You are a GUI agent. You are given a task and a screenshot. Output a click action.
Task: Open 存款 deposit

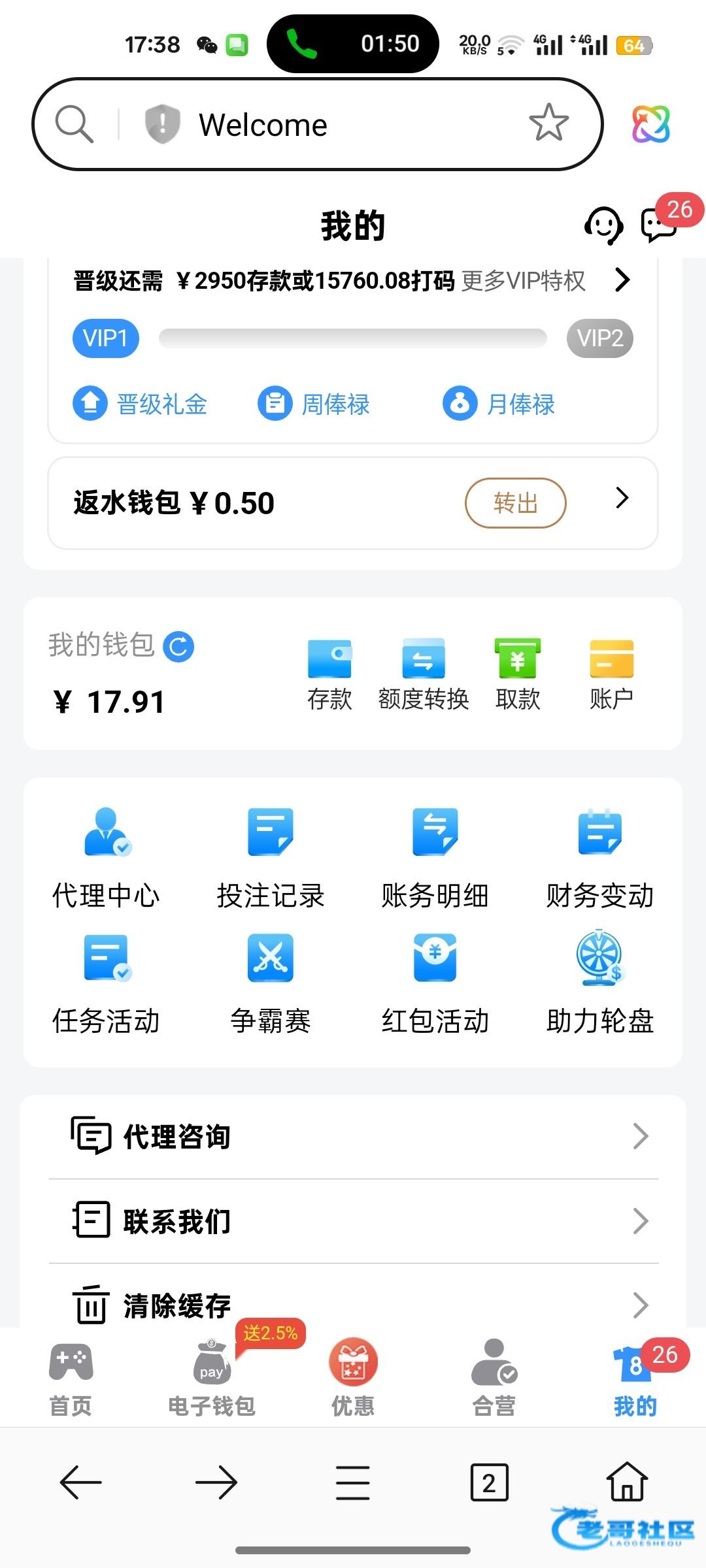[329, 674]
